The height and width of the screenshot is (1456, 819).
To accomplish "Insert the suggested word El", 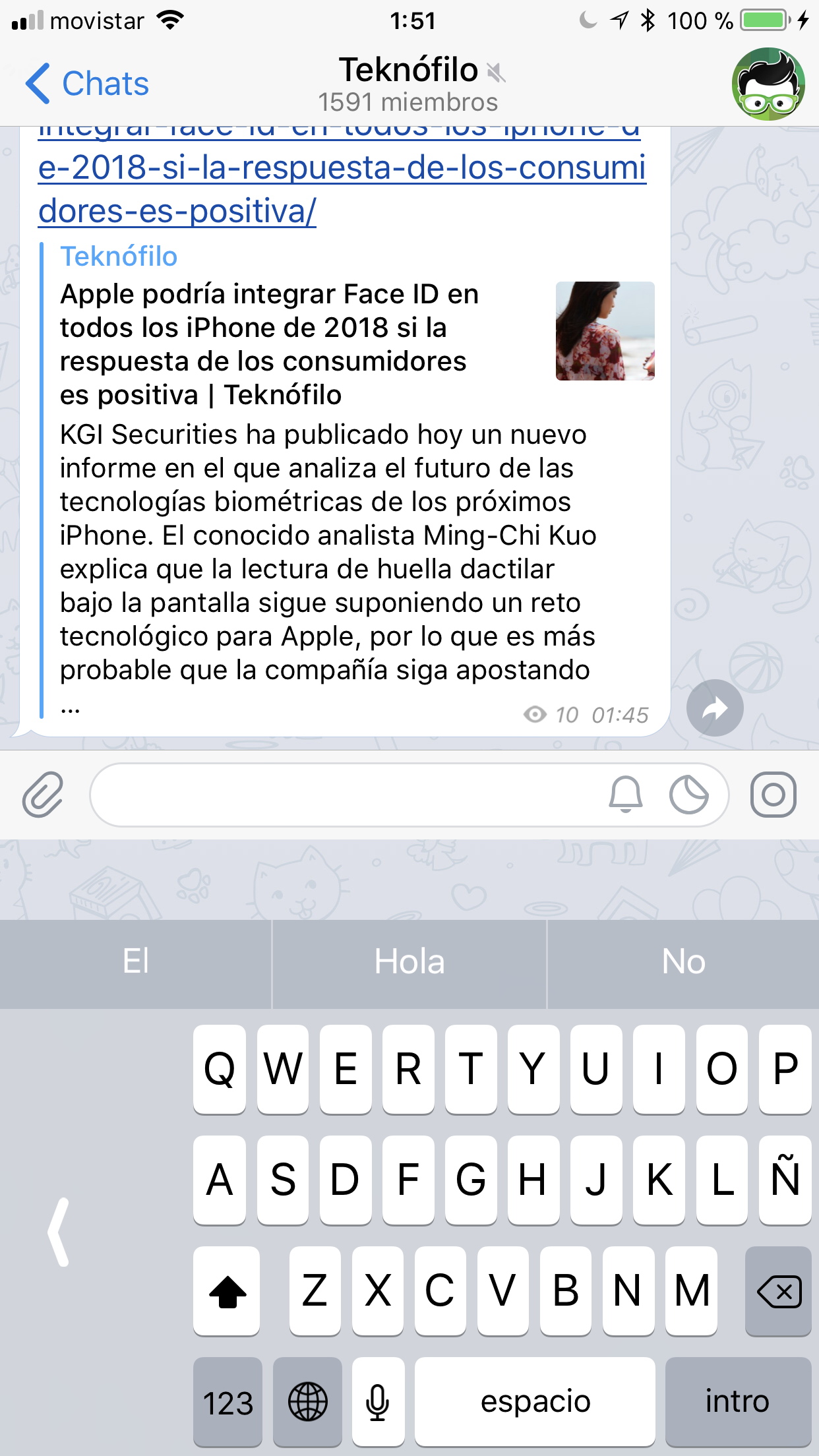I will 136,962.
